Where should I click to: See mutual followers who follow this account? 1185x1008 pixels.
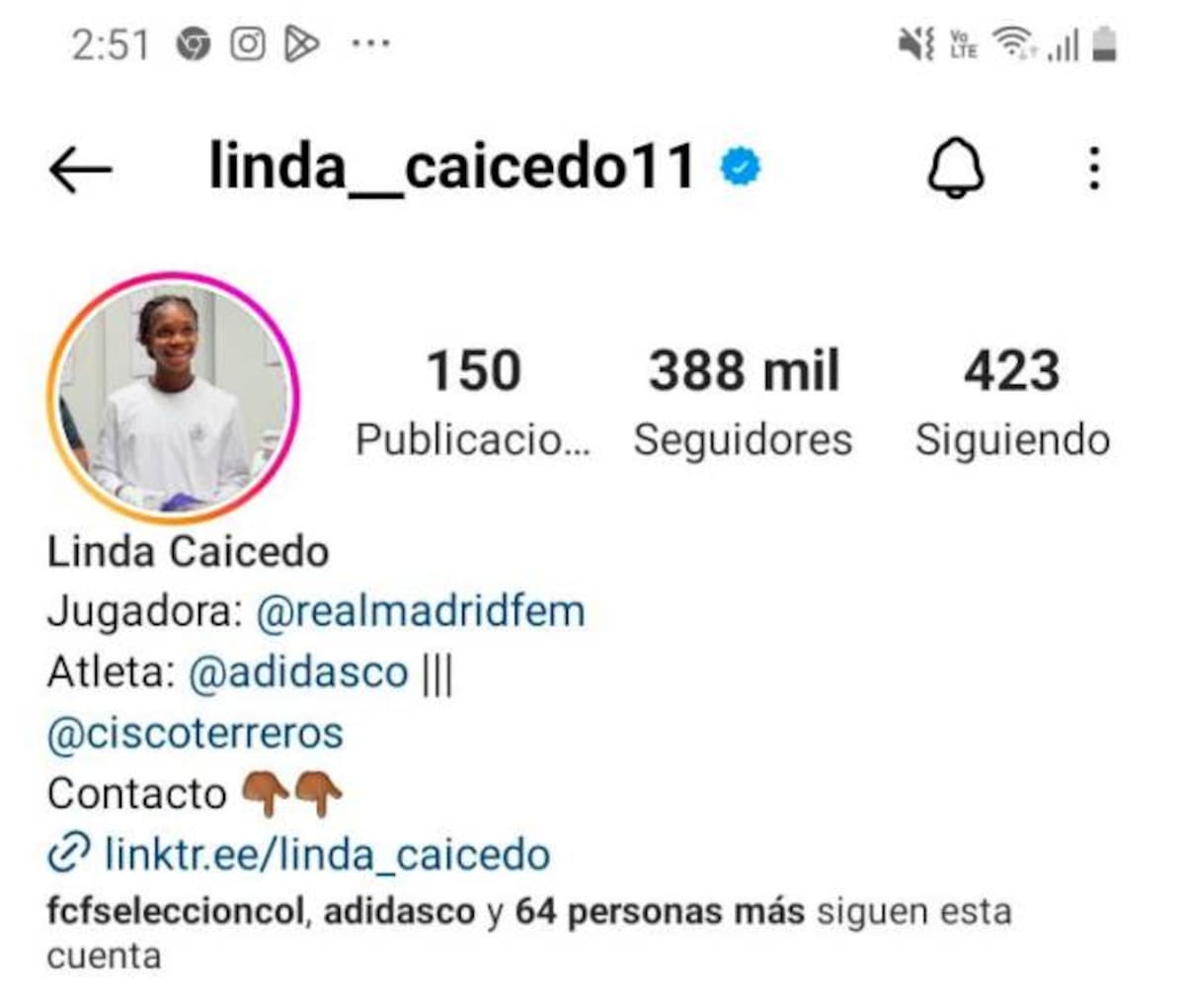pyautogui.click(x=529, y=933)
